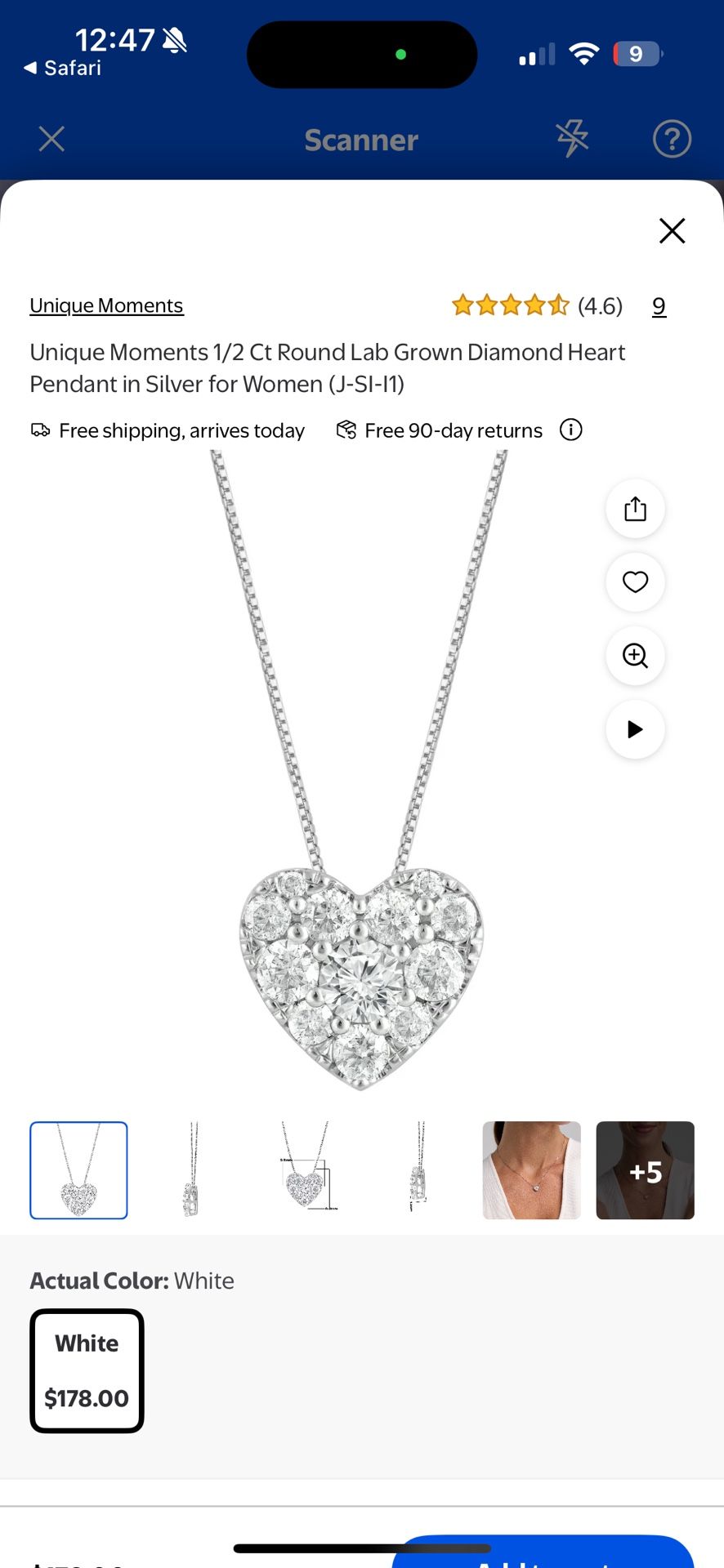Open scanner help
Image resolution: width=724 pixels, height=1568 pixels.
point(672,139)
